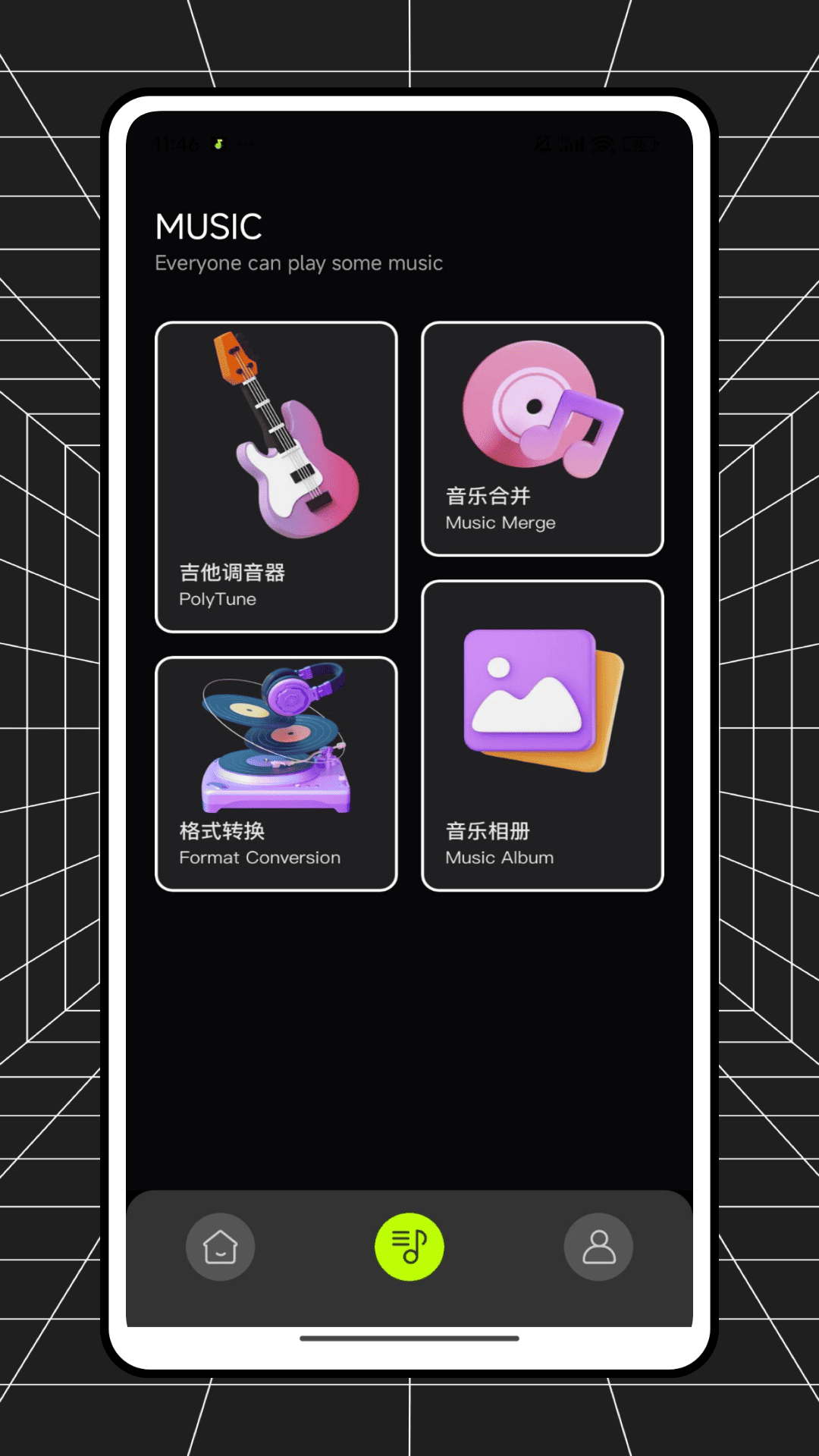Click the MUSIC page title

208,225
